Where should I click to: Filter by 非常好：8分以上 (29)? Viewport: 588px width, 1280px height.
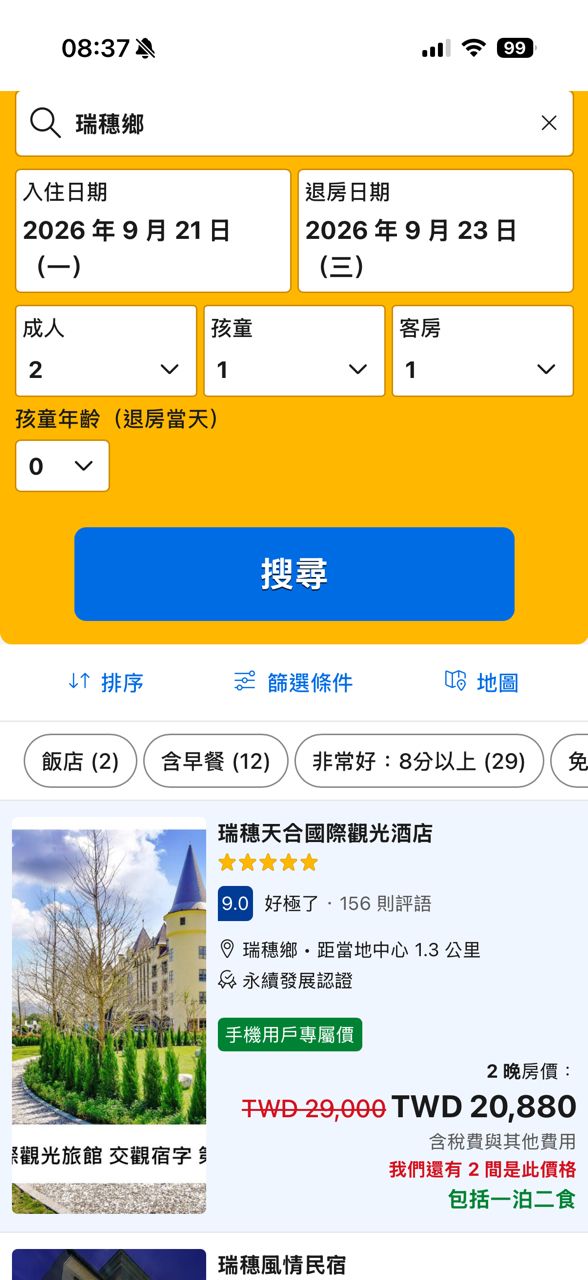[x=419, y=761]
